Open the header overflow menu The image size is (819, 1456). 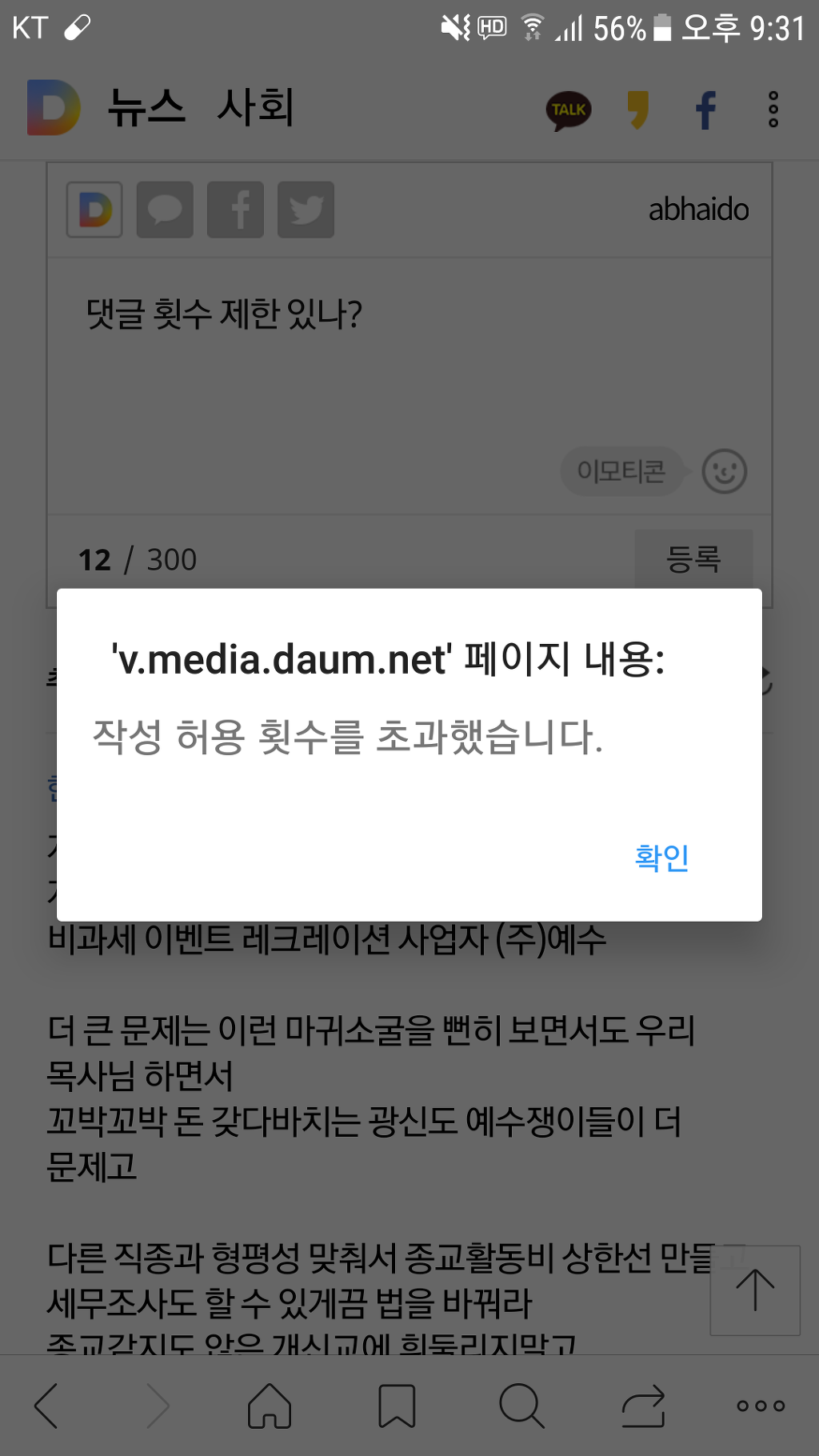tap(773, 110)
